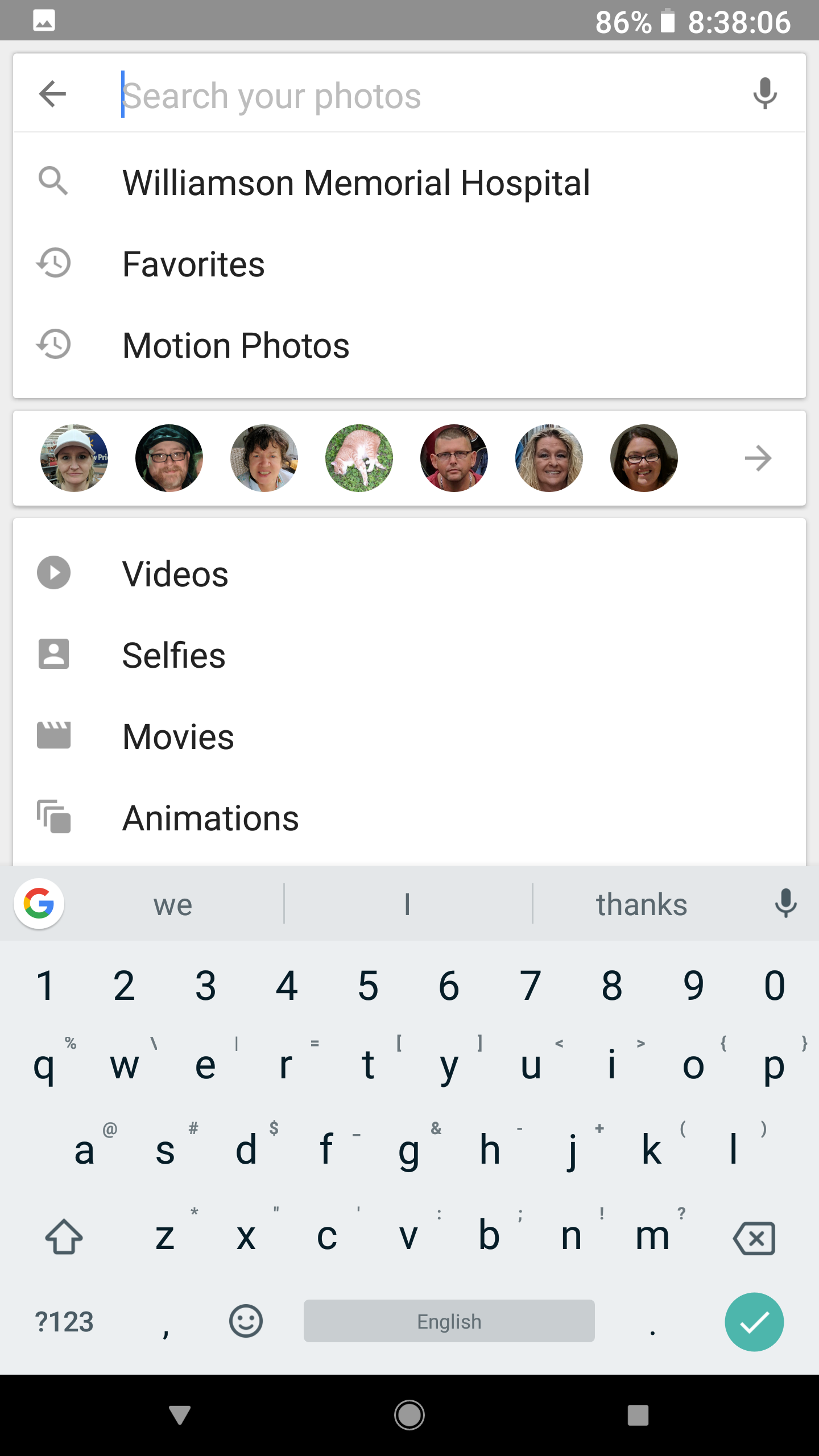Start voice search with the search-bar microphone
The height and width of the screenshot is (1456, 819).
point(764,94)
